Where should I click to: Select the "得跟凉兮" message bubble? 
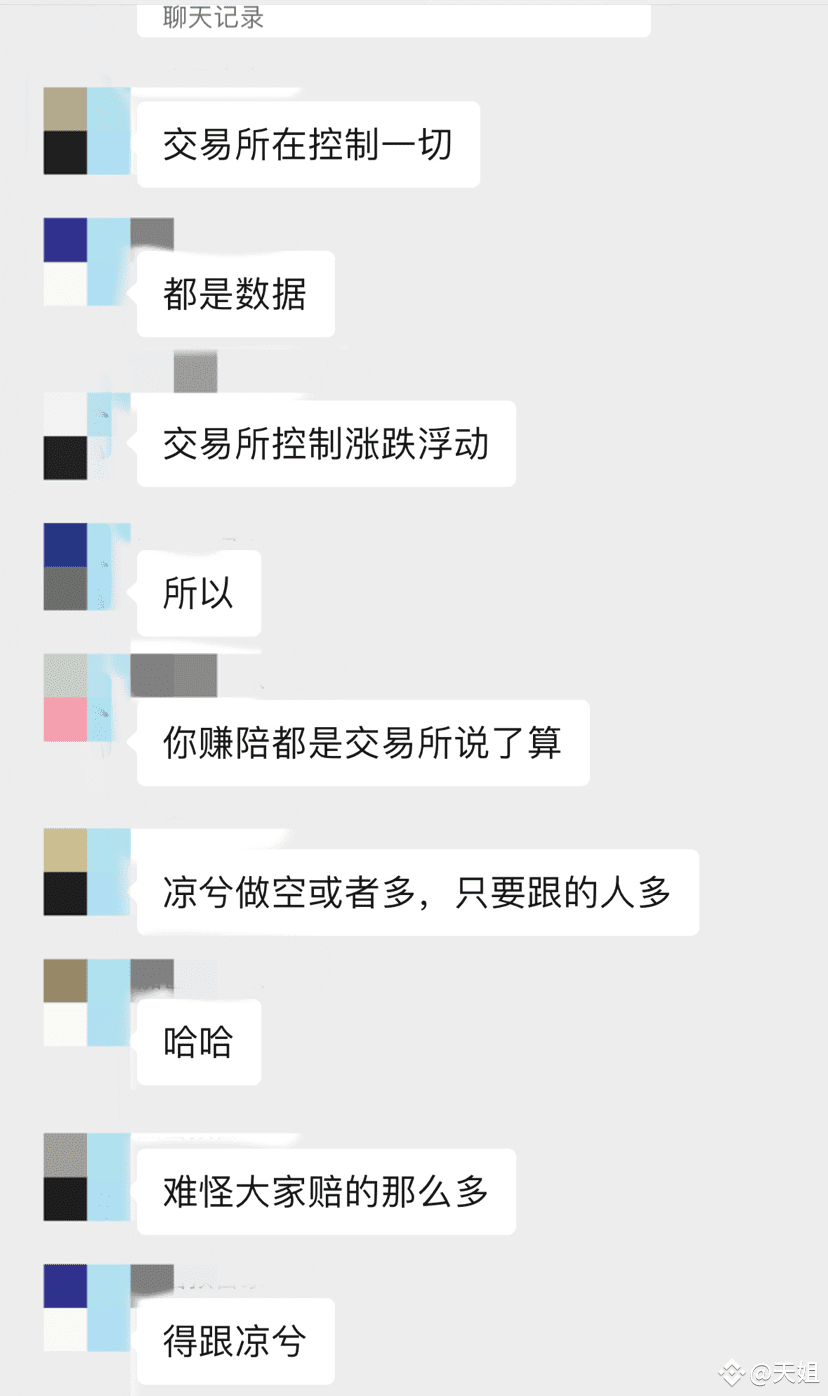(236, 1342)
